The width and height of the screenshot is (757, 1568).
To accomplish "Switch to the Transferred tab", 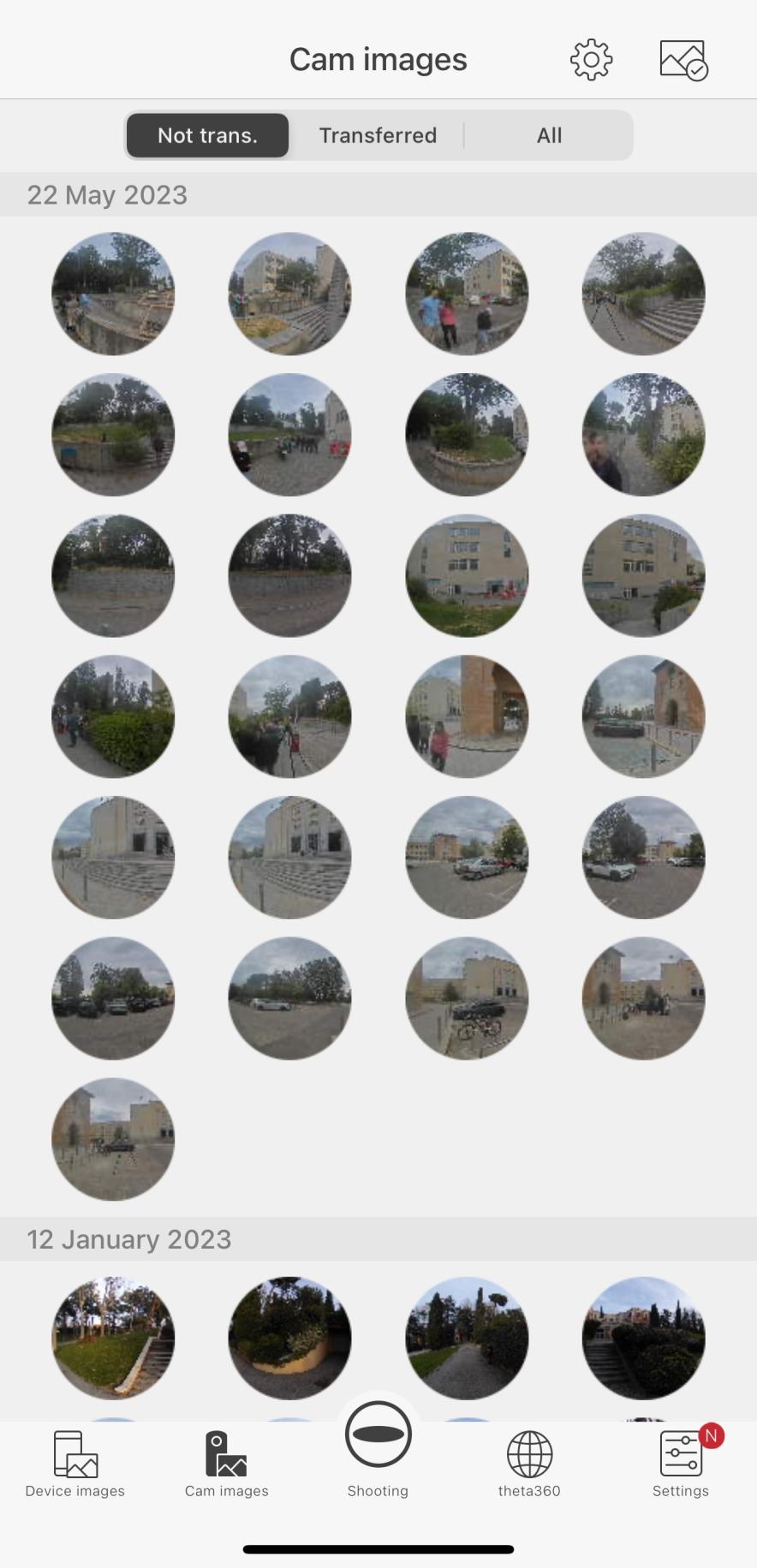I will pos(378,135).
